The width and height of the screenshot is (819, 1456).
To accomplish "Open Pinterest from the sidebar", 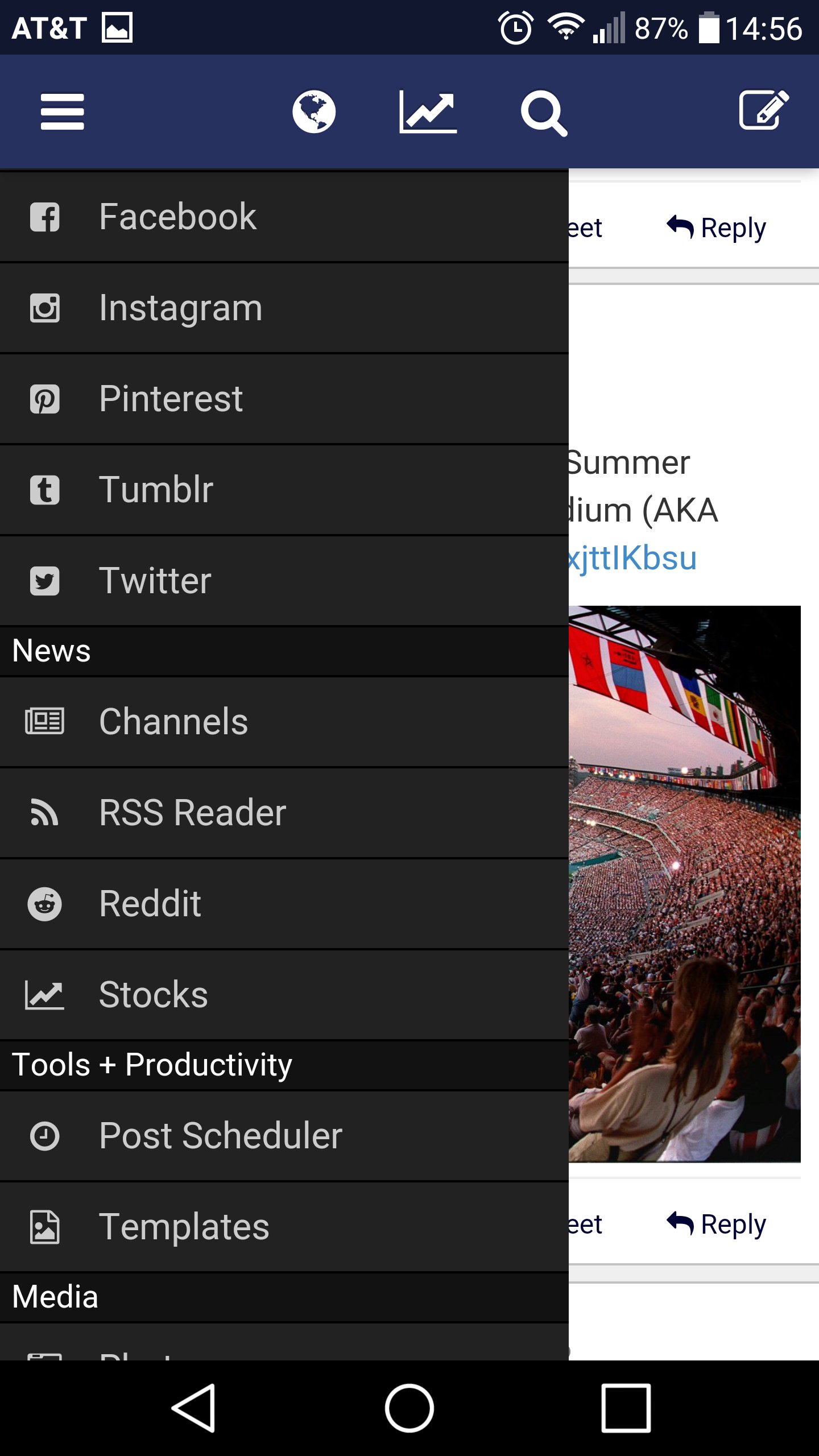I will pos(169,398).
